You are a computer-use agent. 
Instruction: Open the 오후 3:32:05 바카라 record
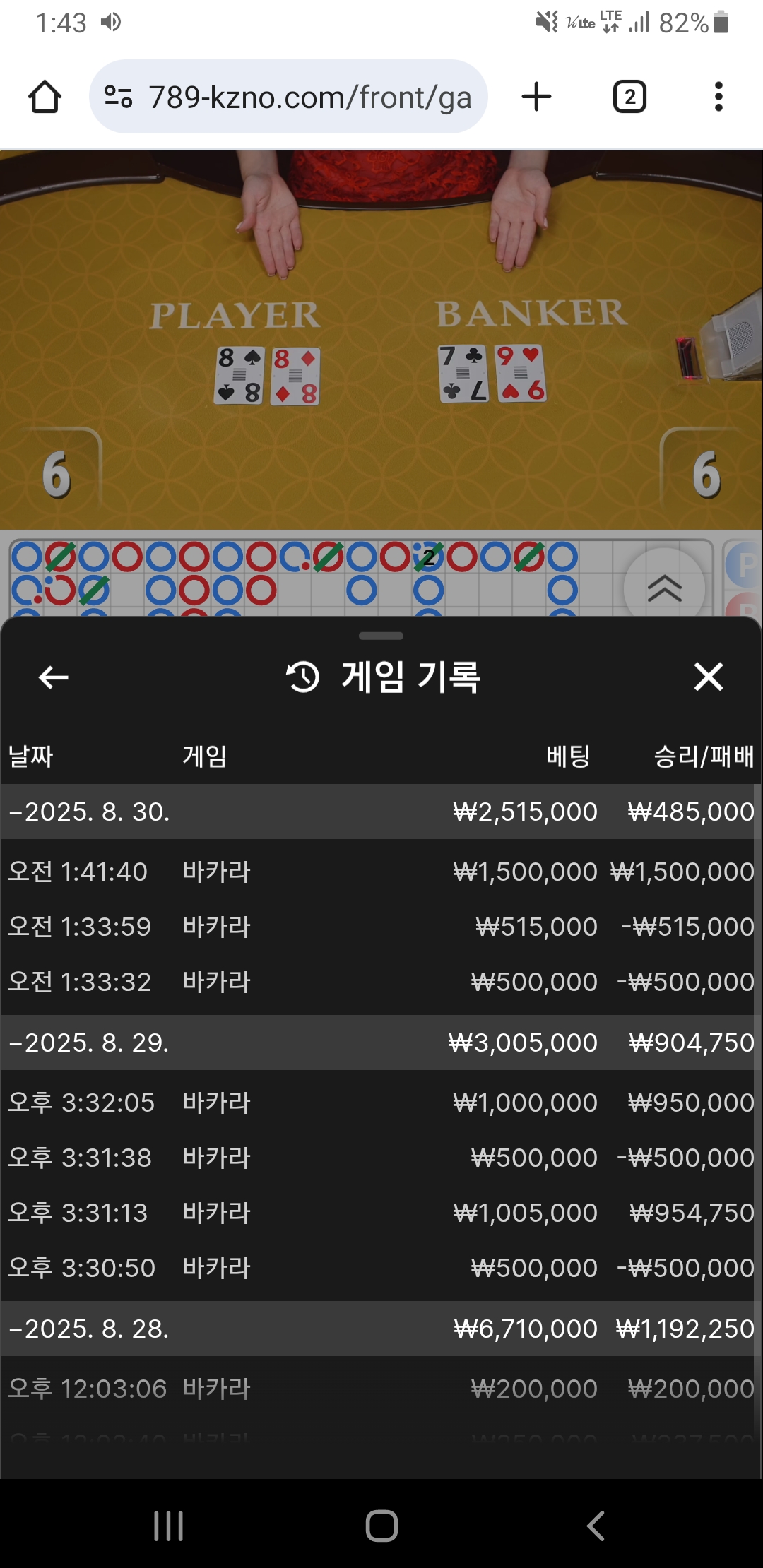pyautogui.click(x=381, y=1103)
